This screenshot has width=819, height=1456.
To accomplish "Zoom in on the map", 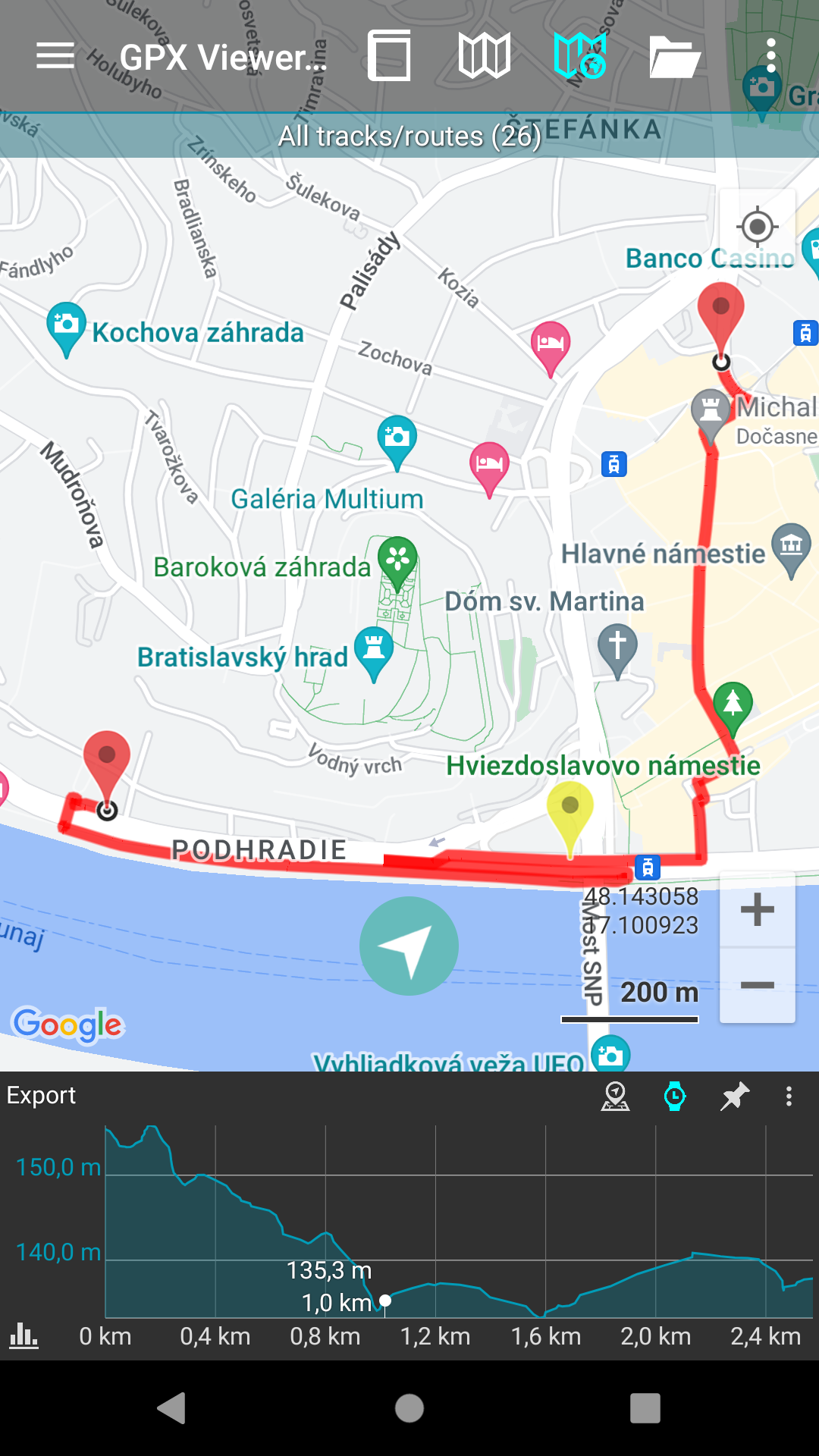I will [x=757, y=909].
